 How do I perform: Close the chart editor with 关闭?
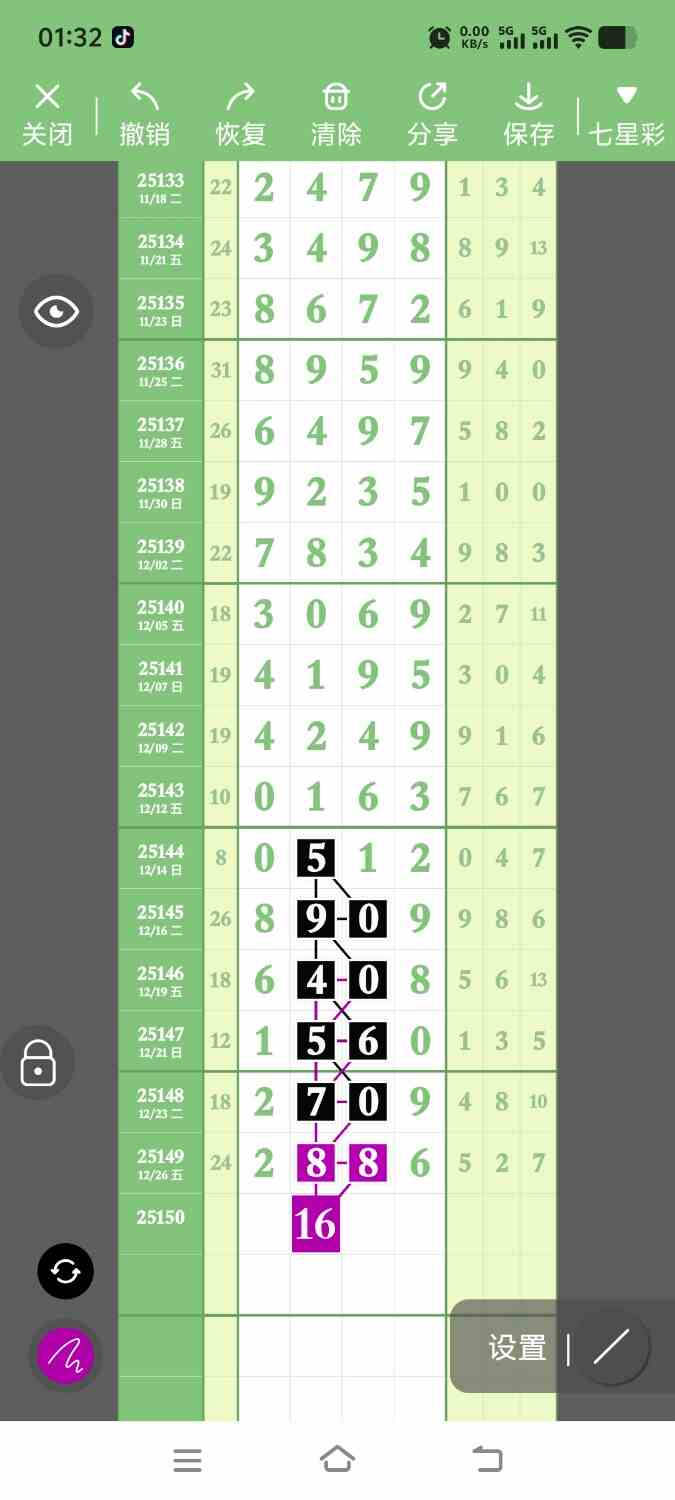pos(47,115)
